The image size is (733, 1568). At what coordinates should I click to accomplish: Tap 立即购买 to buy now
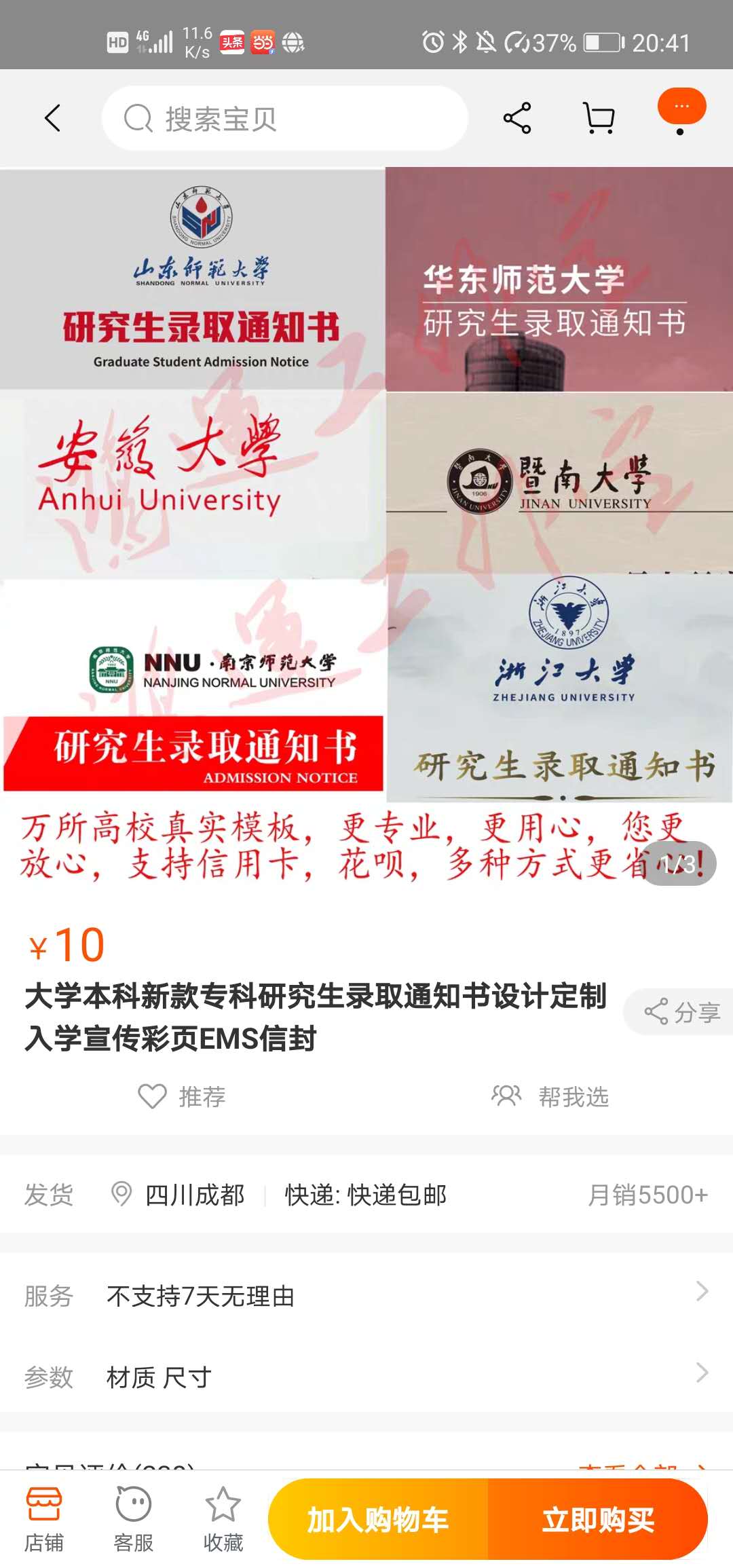click(x=598, y=1520)
